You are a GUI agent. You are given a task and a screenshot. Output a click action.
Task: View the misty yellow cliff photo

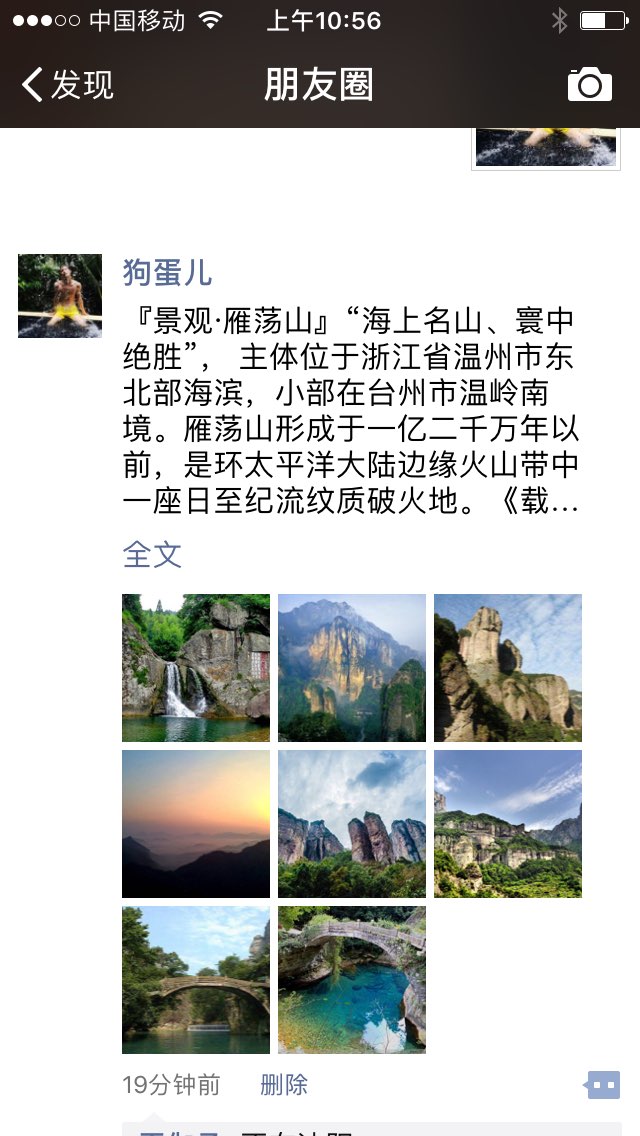click(352, 668)
